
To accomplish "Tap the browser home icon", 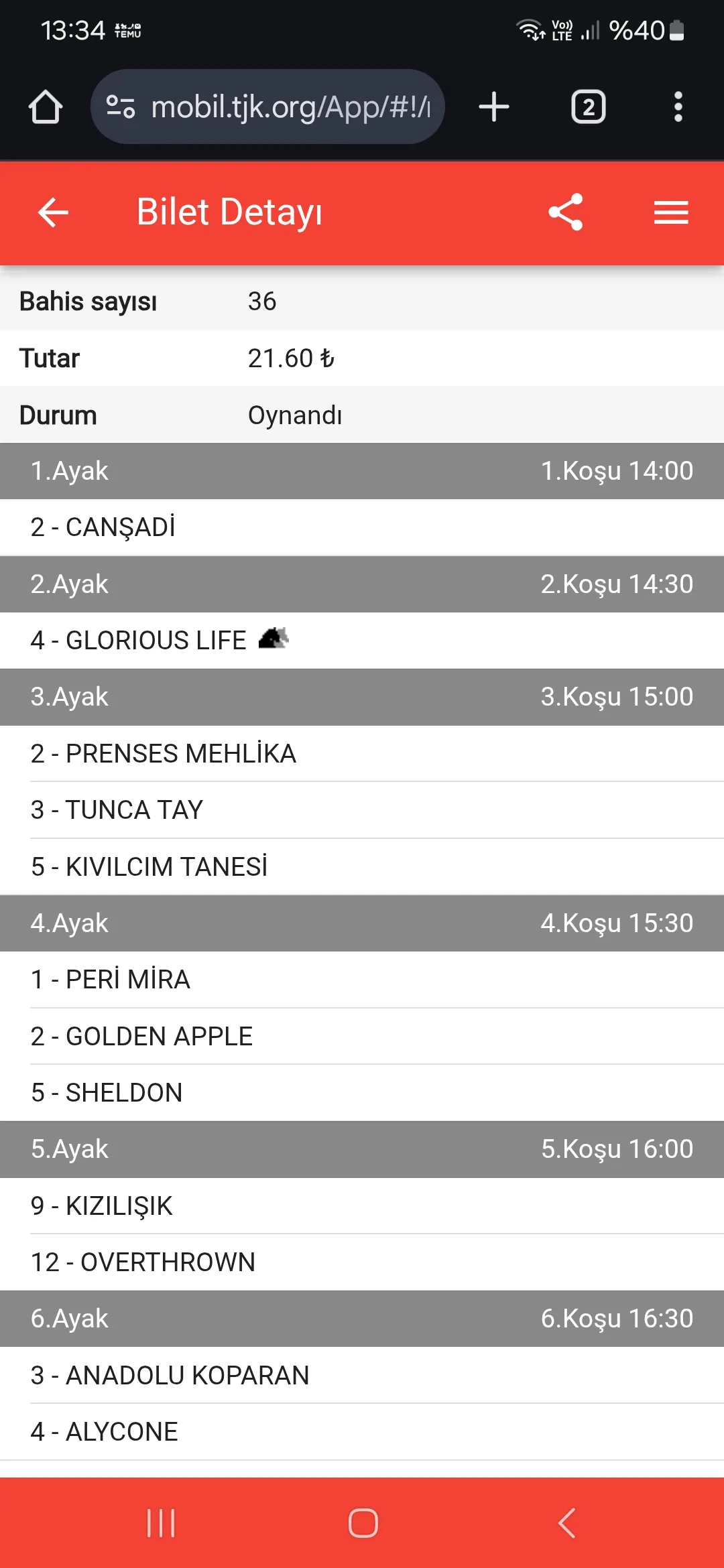I will 46,107.
